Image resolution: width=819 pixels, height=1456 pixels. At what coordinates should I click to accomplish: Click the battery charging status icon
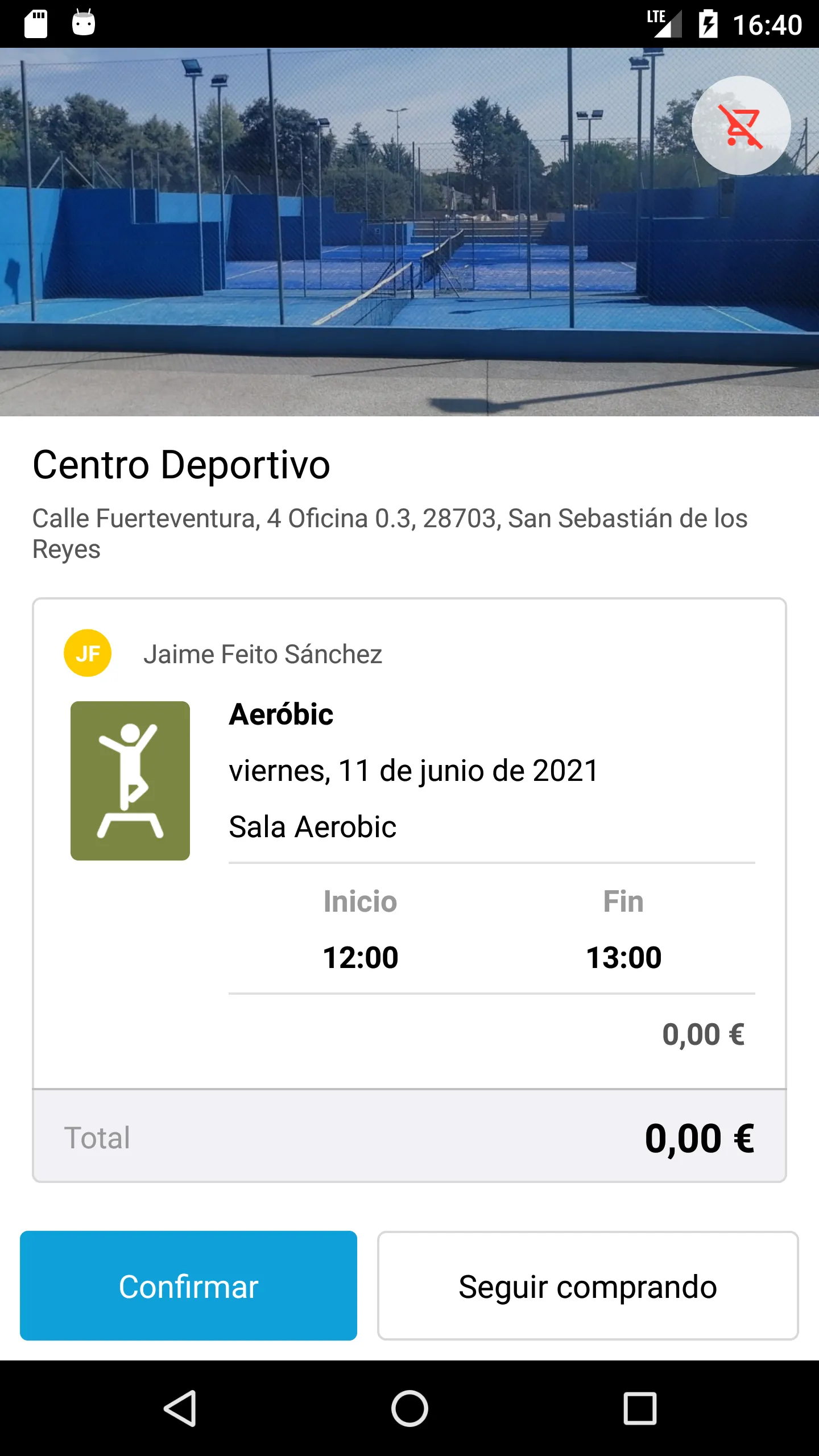(x=708, y=23)
